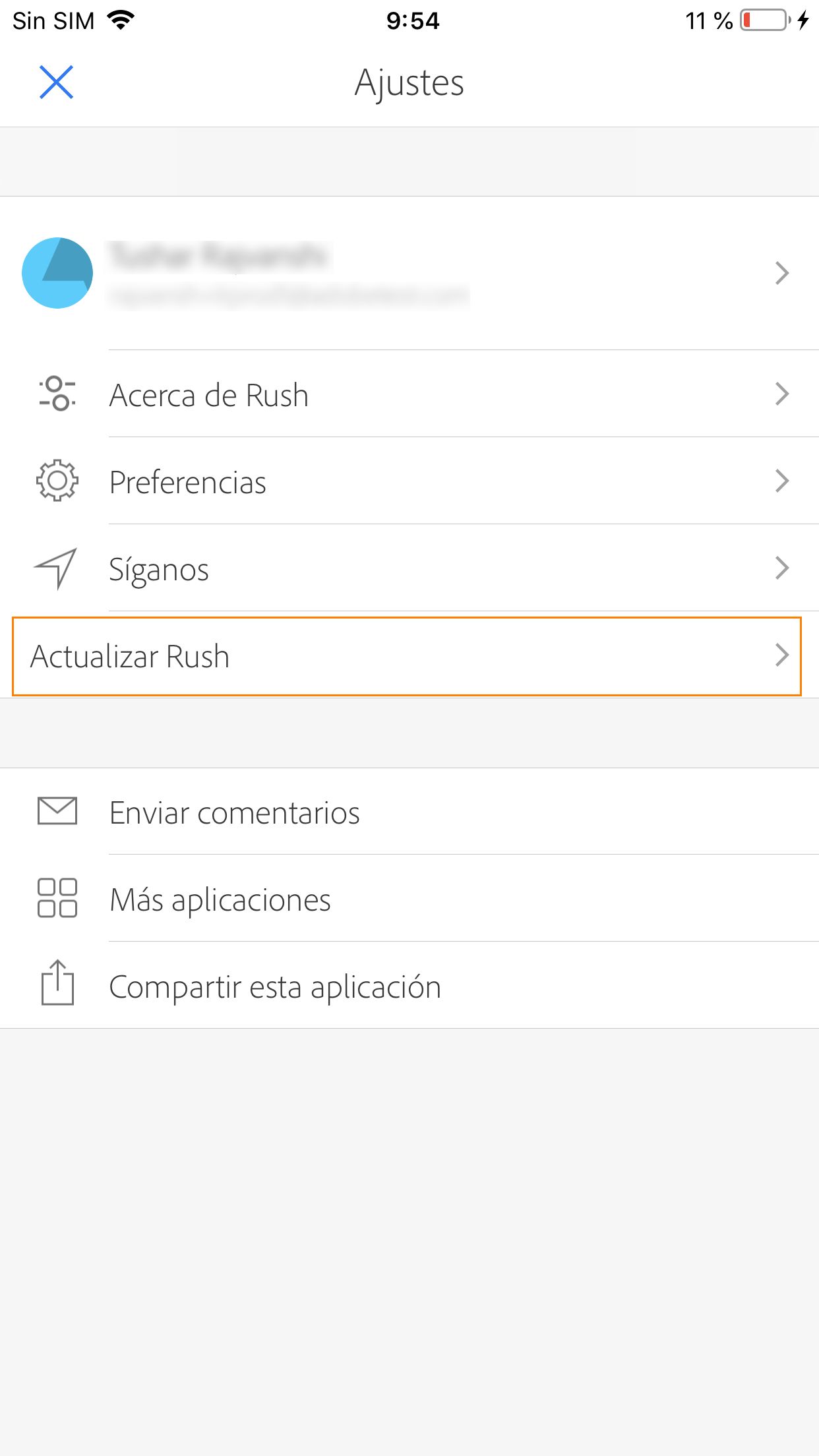This screenshot has height=1456, width=819.
Task: Click the Acerca de Rush sliders icon
Action: tap(57, 394)
